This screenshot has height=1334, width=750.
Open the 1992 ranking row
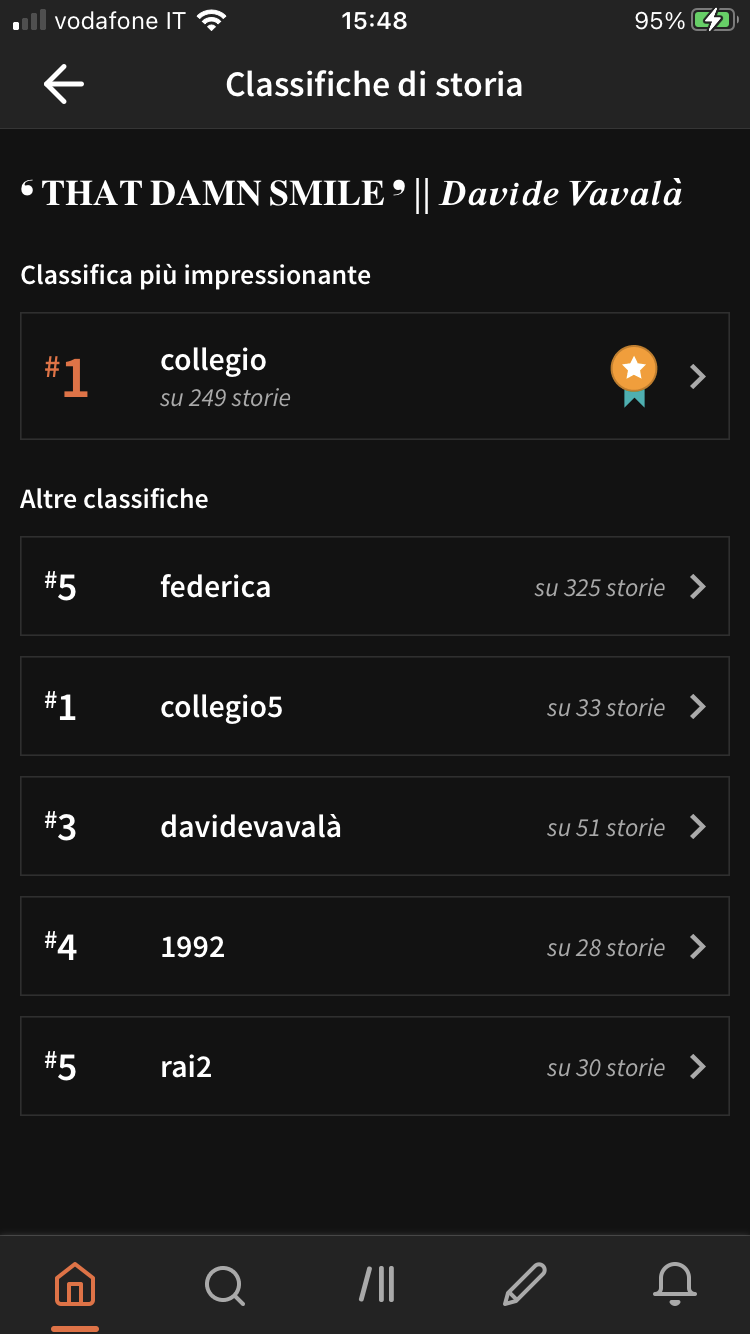tap(375, 946)
